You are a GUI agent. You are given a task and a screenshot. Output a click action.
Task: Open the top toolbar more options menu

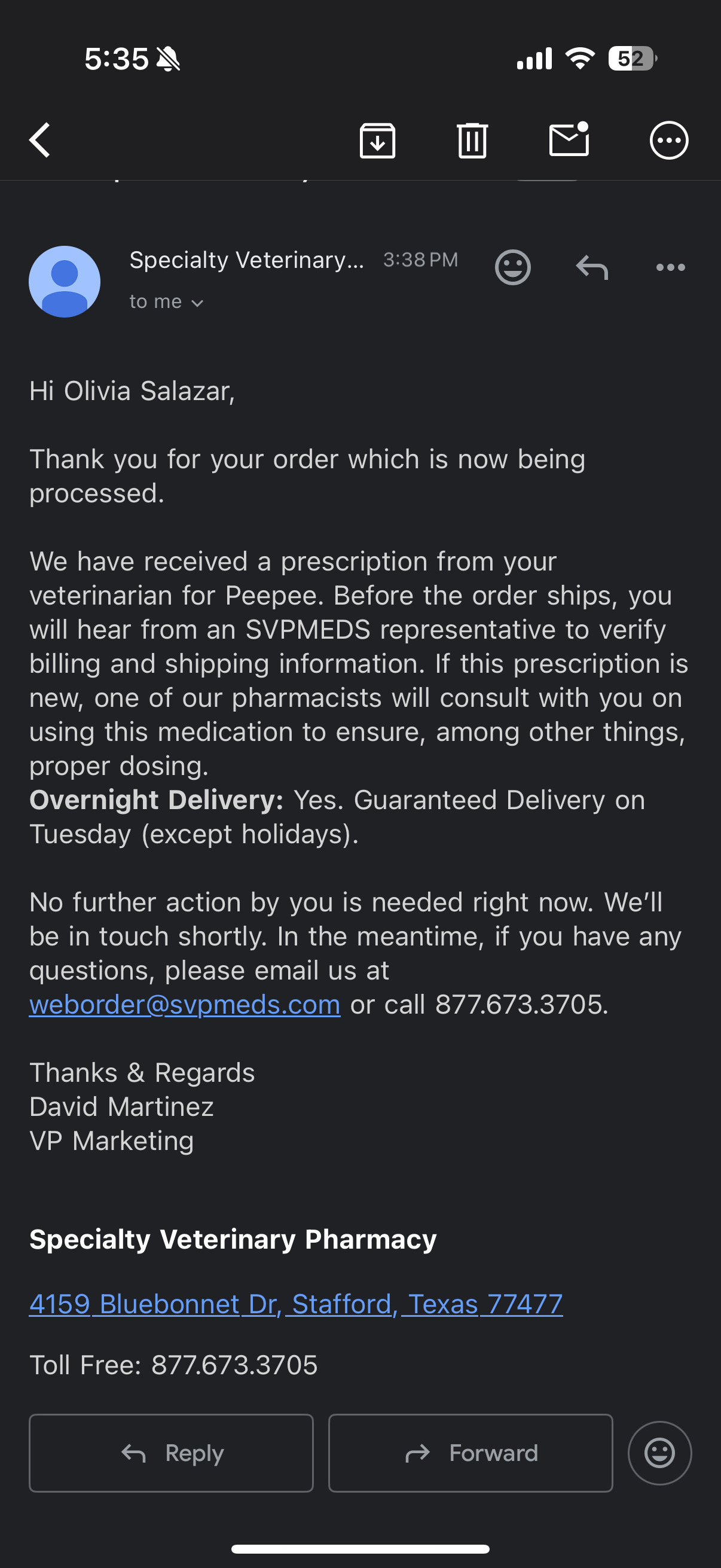click(668, 141)
